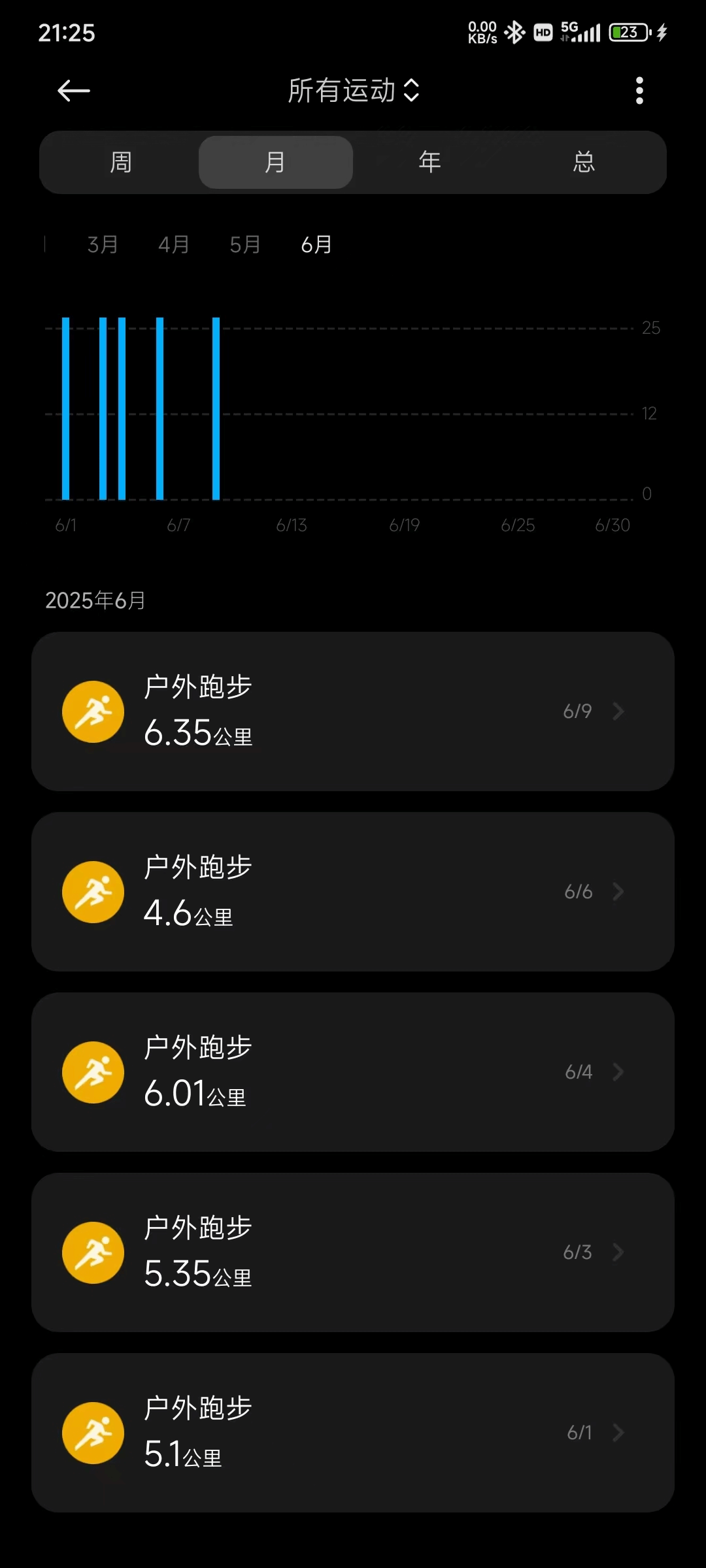The image size is (706, 1568).
Task: View the 4.6公里 run from 6/6
Action: [x=353, y=892]
